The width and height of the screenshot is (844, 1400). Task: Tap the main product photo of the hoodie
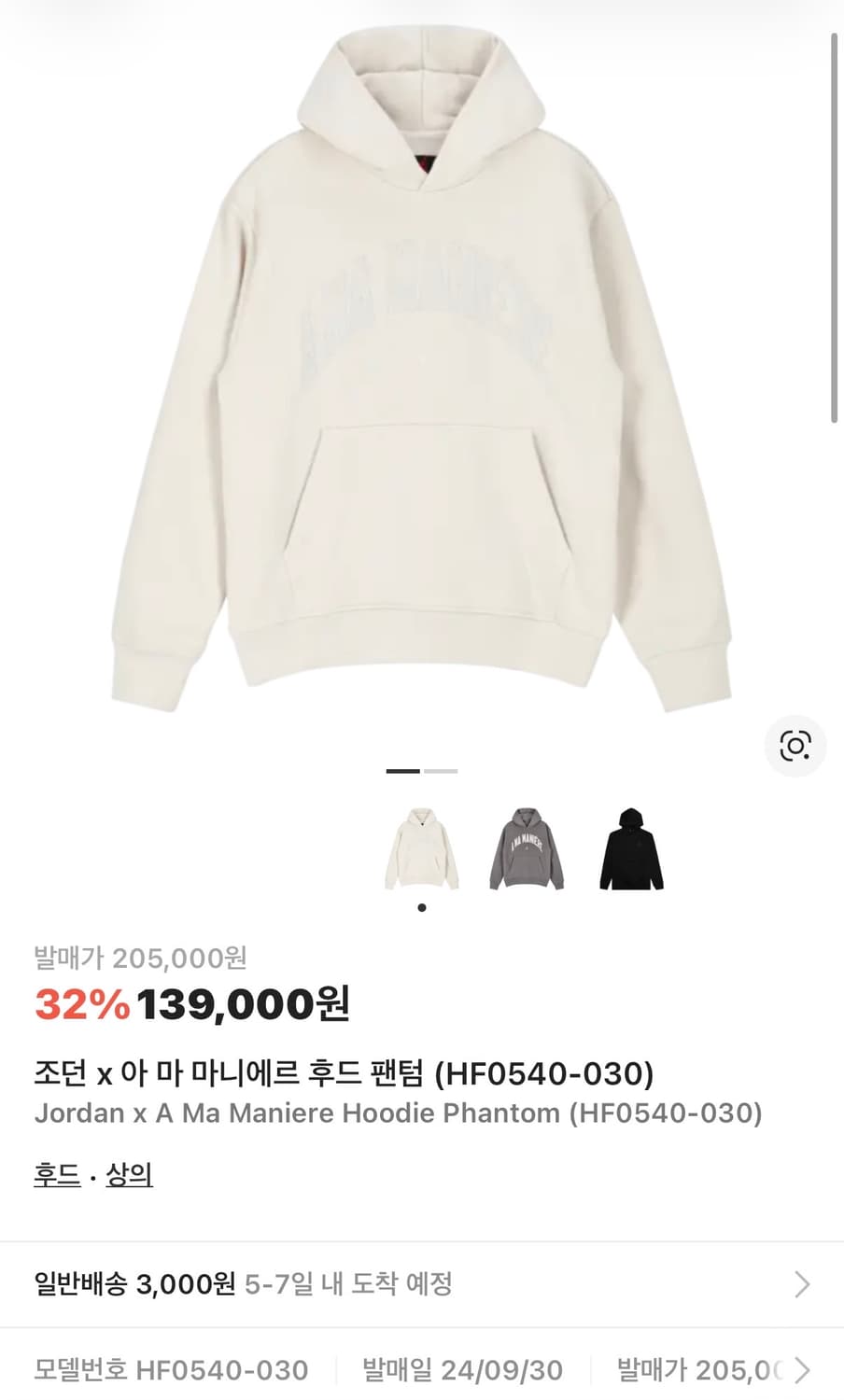point(422,373)
